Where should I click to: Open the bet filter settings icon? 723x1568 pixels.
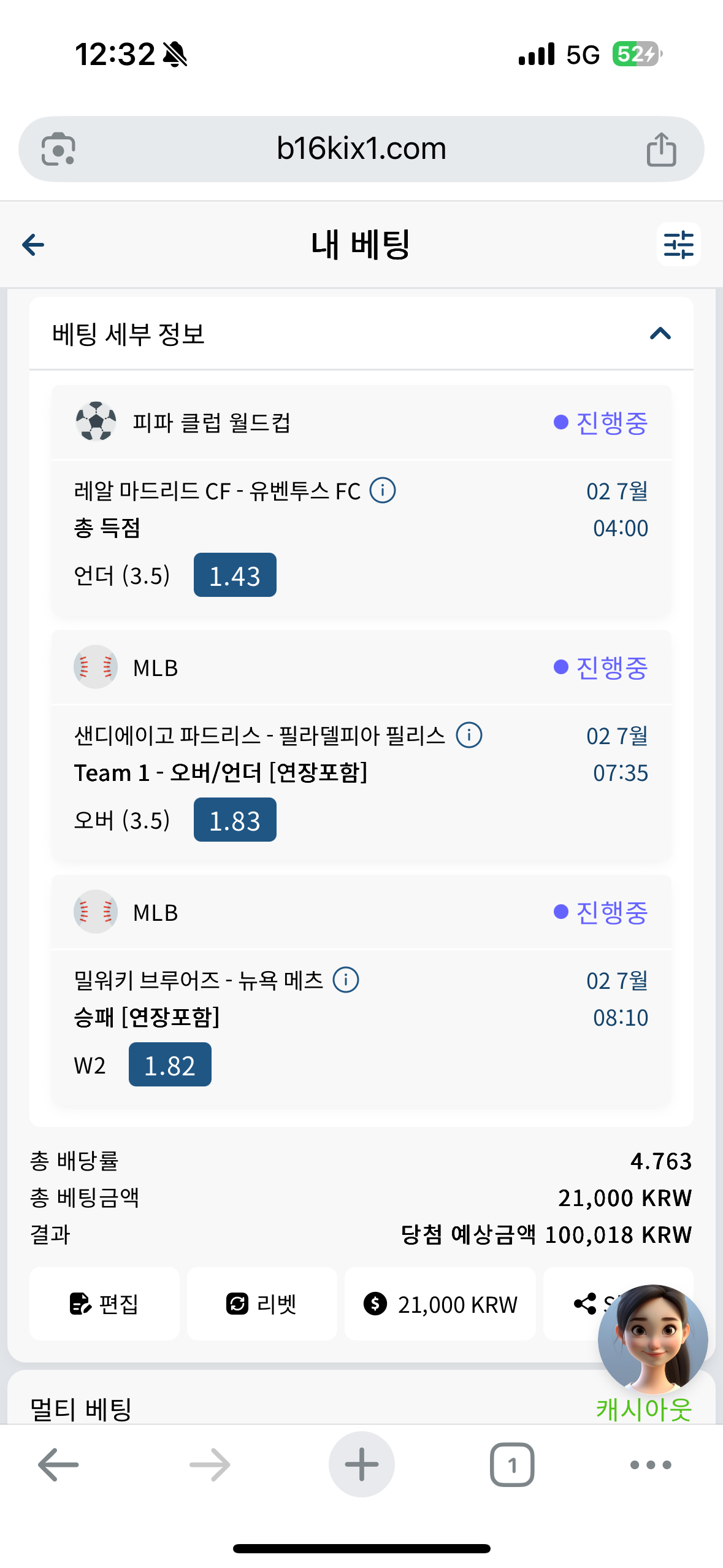point(678,244)
